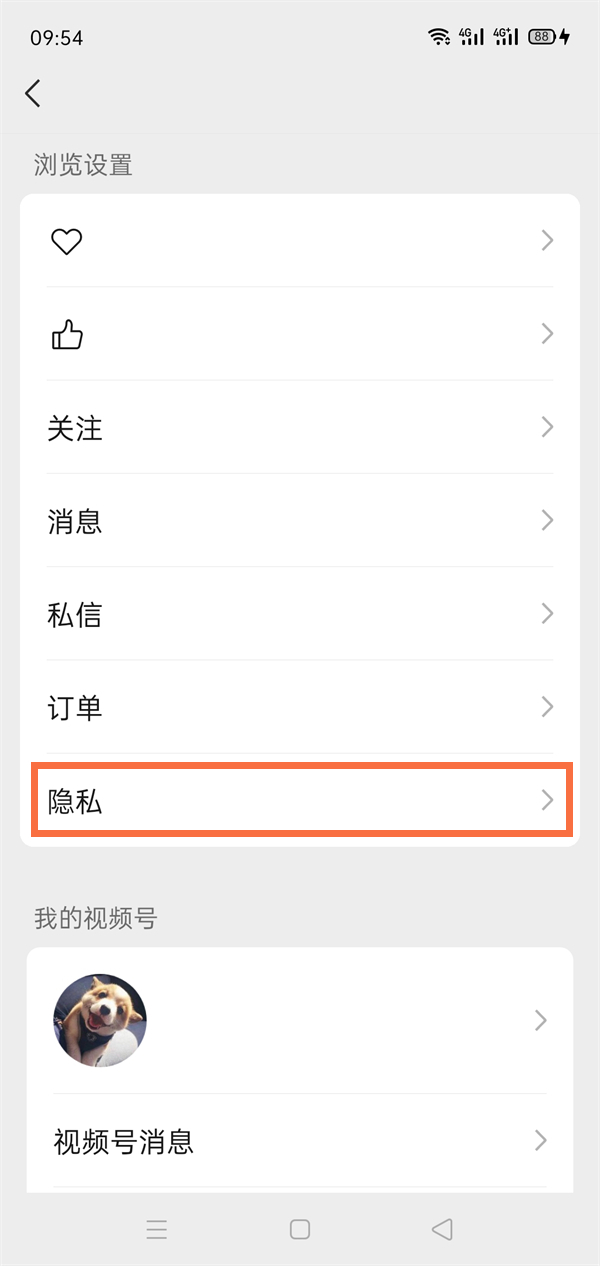Open 关注 settings row
600x1266 pixels.
click(x=300, y=428)
